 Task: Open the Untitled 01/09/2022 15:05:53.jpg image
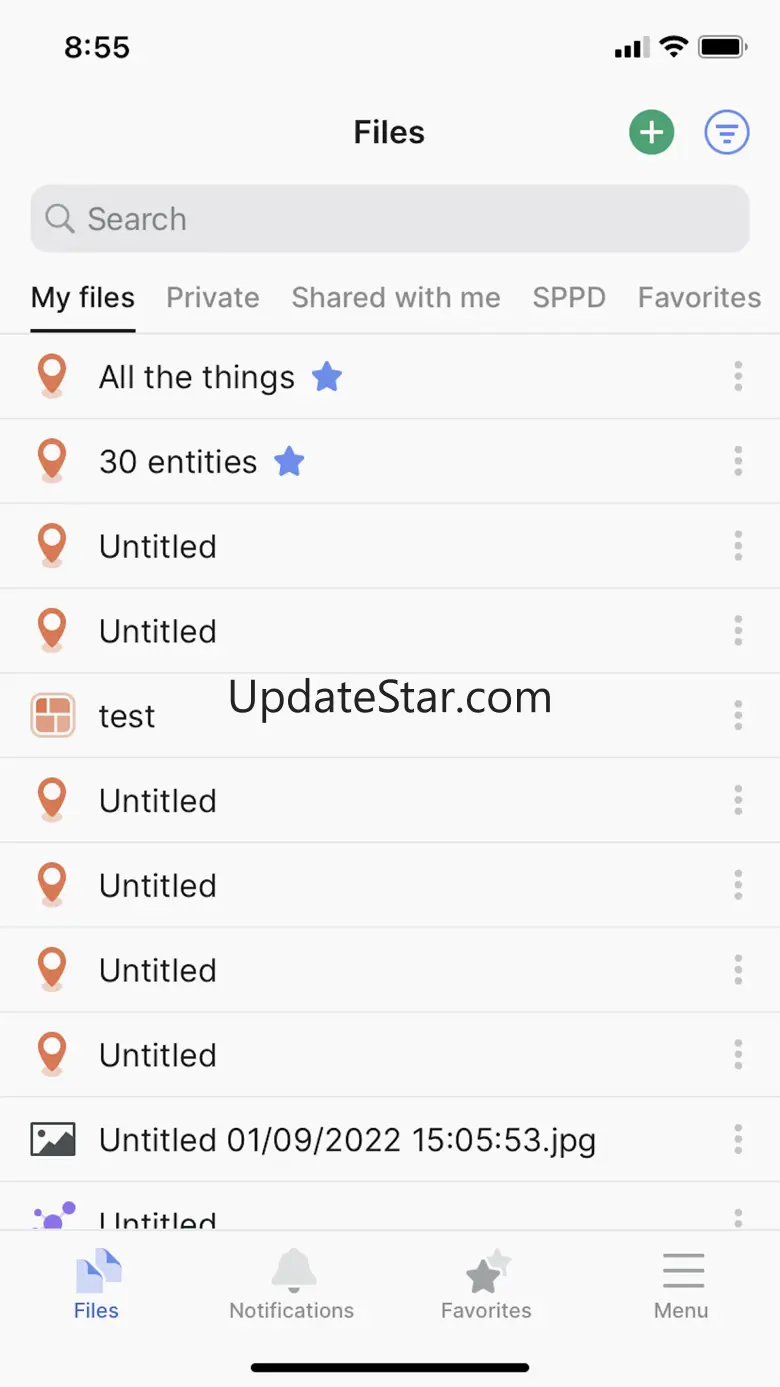(347, 1140)
